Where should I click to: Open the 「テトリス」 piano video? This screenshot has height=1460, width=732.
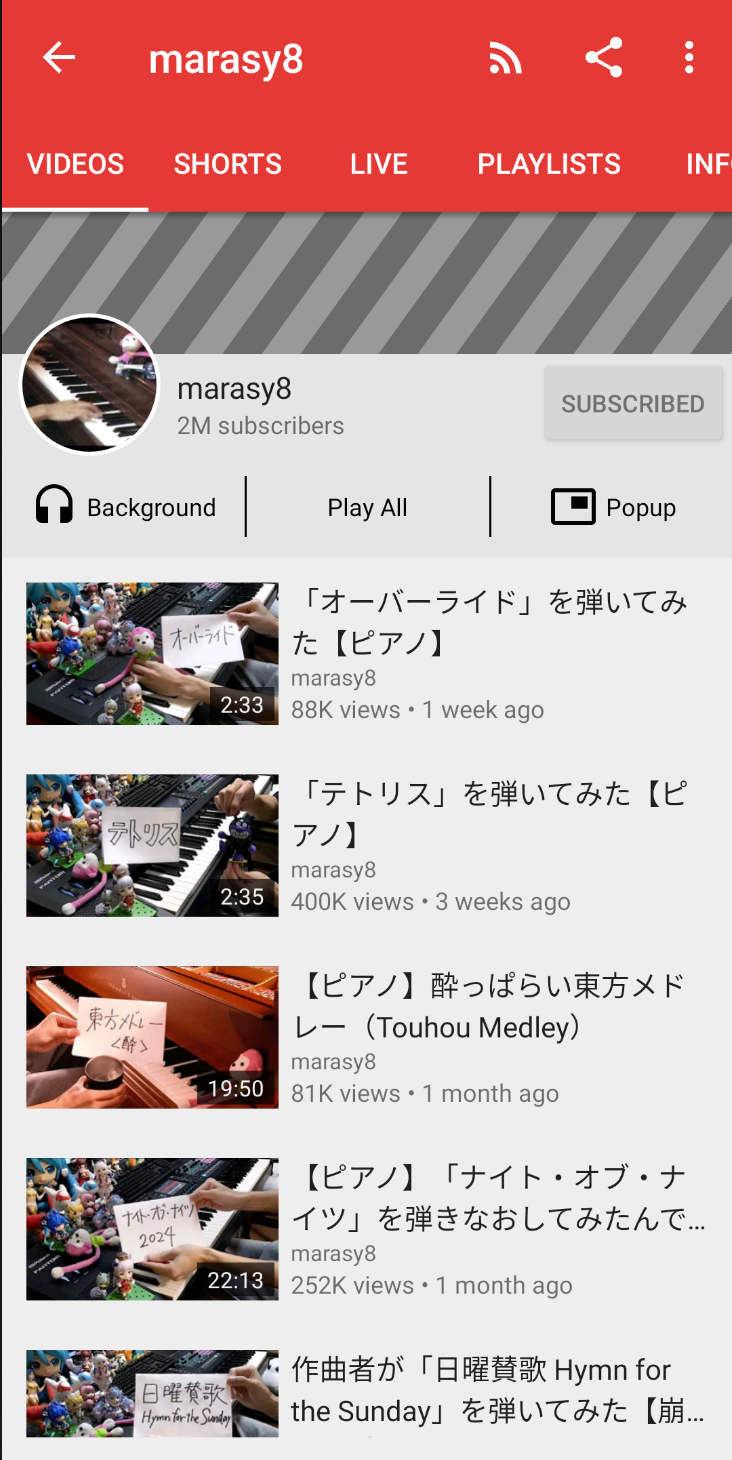366,846
